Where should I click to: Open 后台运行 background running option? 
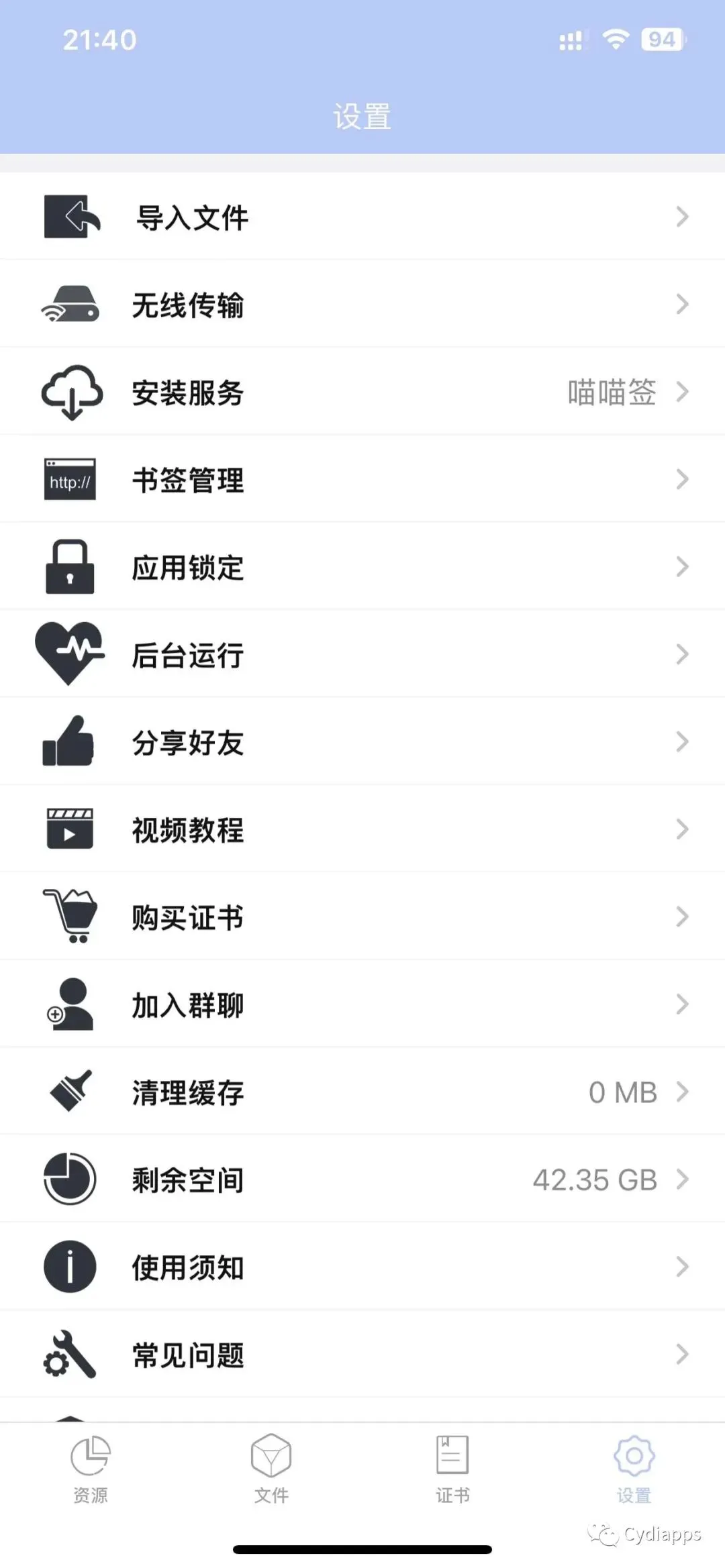[362, 655]
